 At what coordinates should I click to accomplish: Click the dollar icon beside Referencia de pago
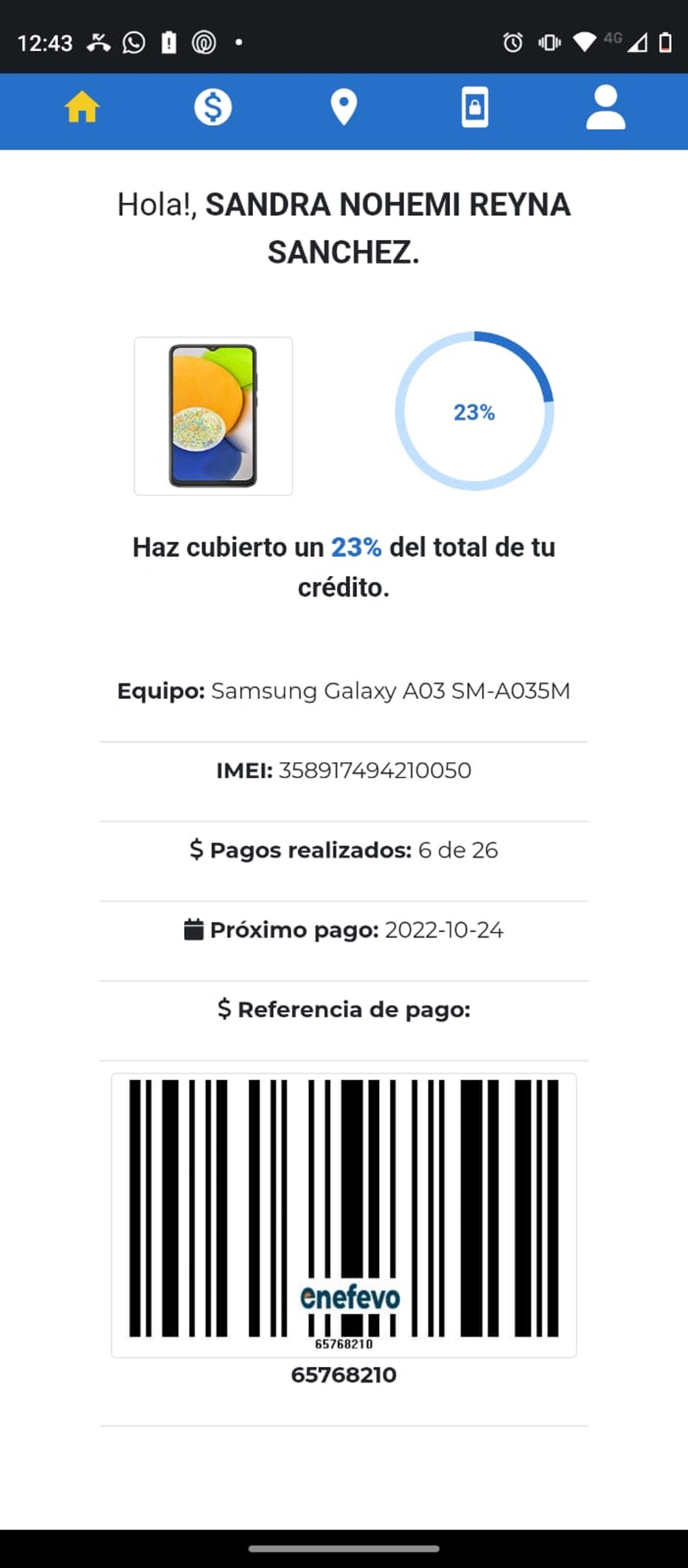point(225,1009)
